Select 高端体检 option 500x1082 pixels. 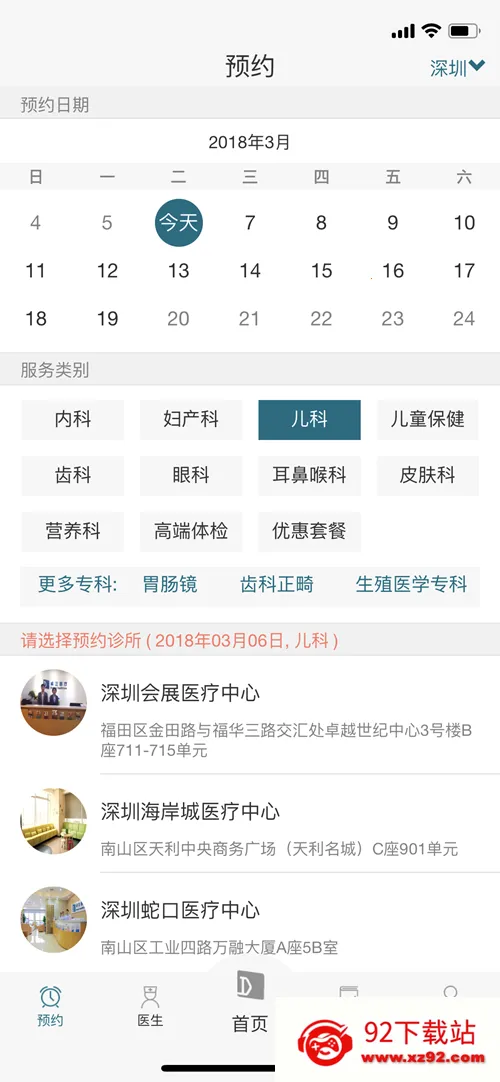point(191,531)
